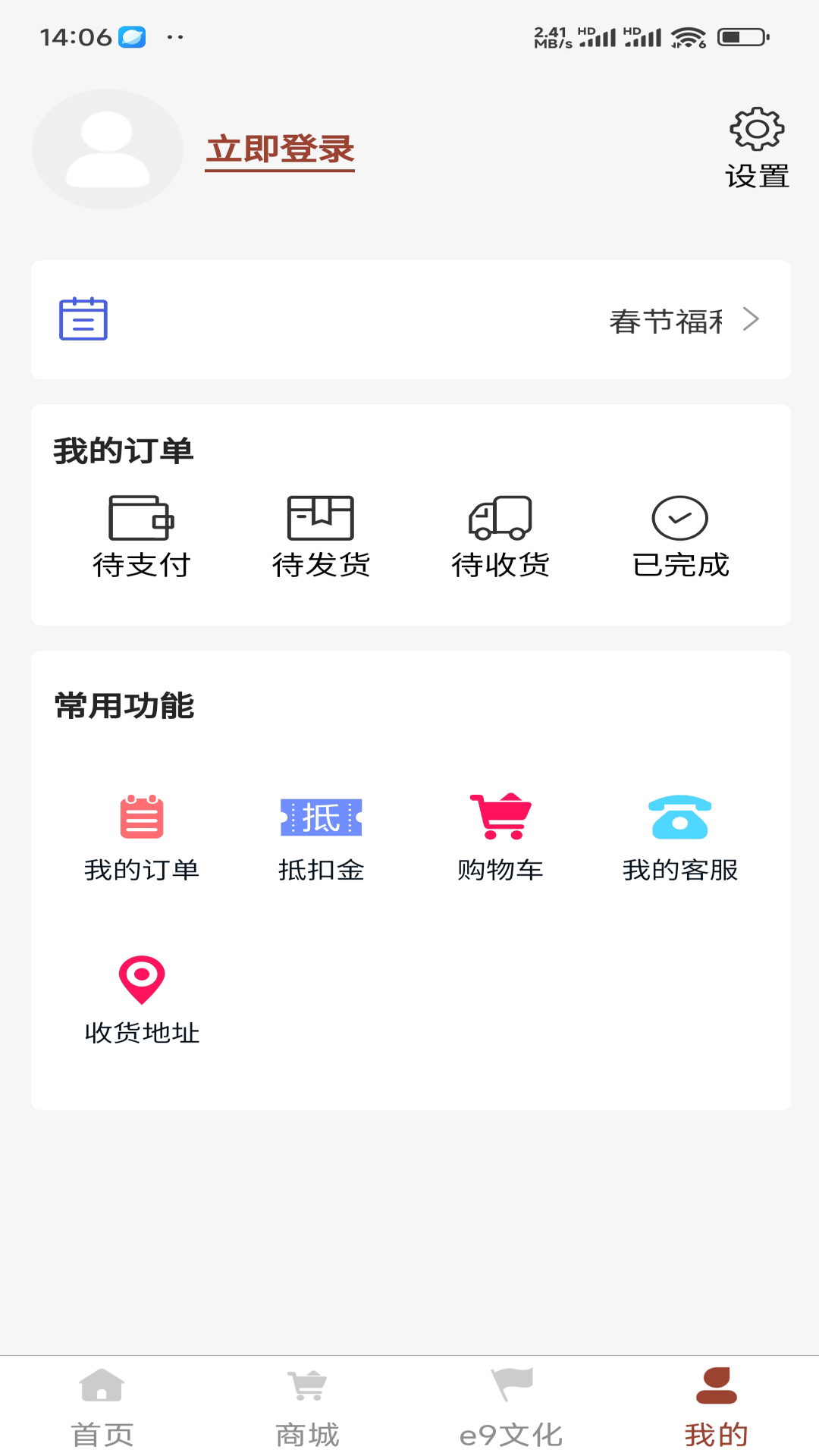This screenshot has height=1456, width=819.
Task: Click the 立即登录 login link
Action: (x=281, y=150)
